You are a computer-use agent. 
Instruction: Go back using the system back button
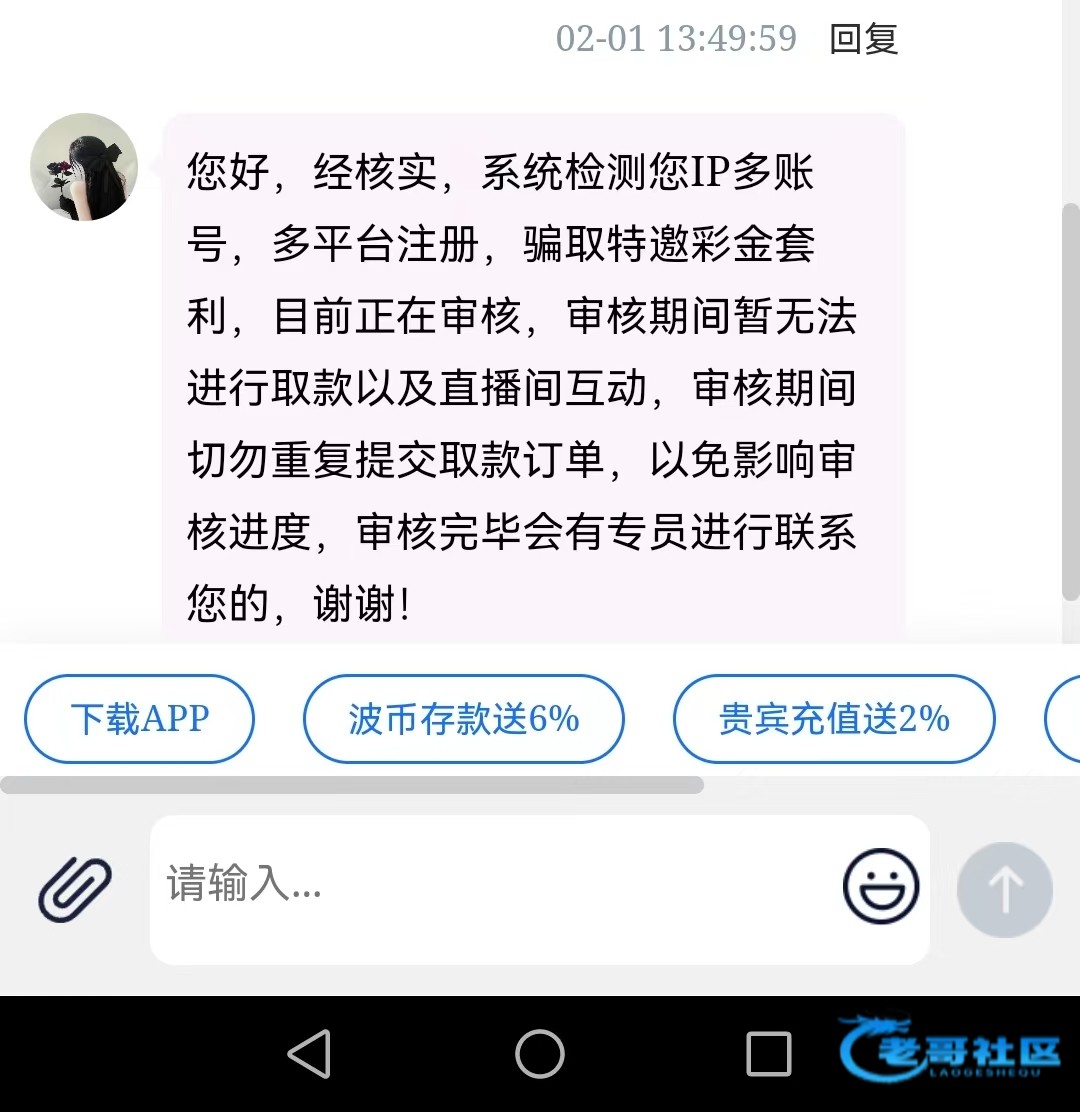(x=309, y=1053)
